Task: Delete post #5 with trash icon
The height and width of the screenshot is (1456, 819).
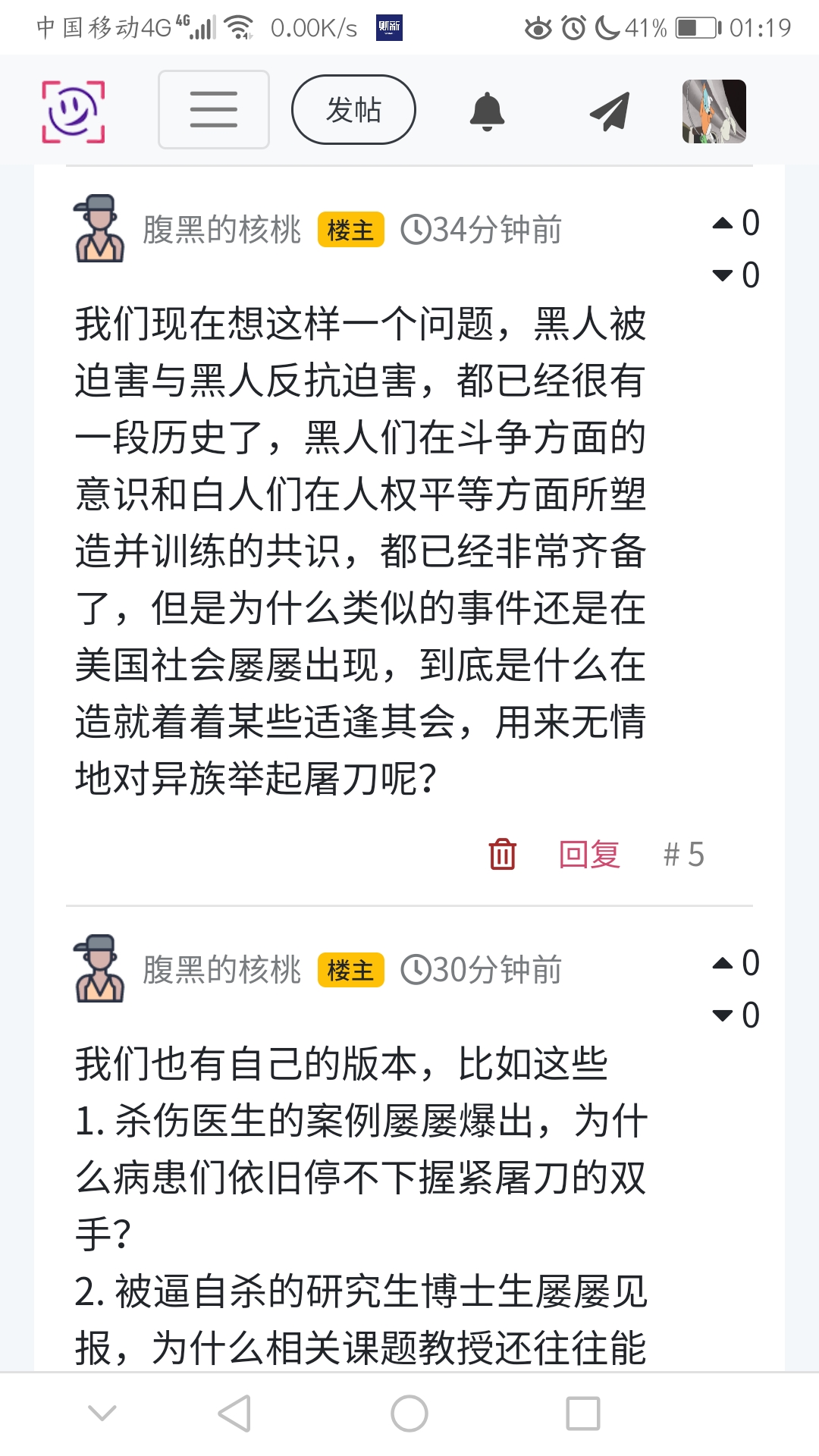Action: click(x=502, y=854)
